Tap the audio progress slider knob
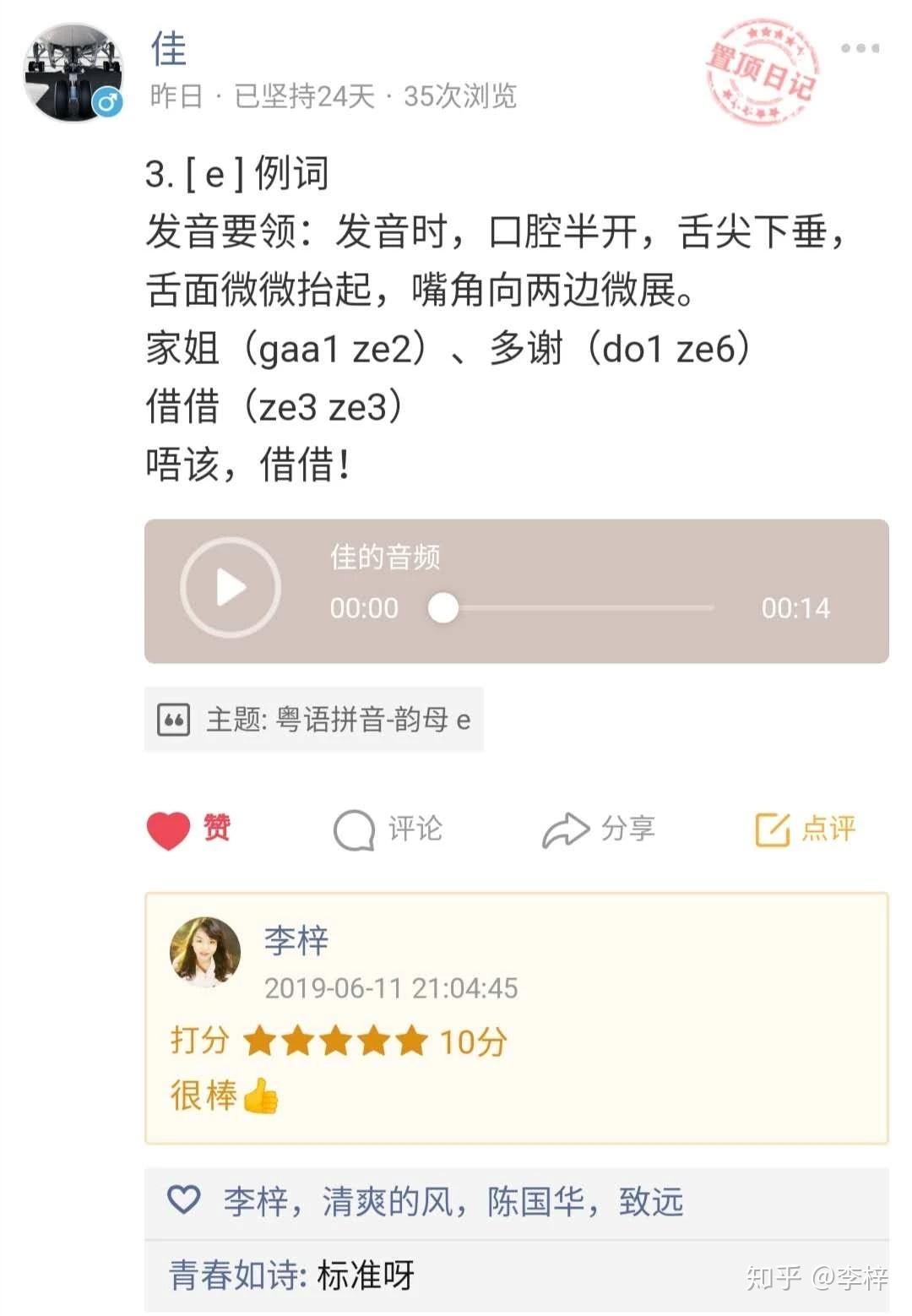This screenshot has height=1316, width=912. 442,608
